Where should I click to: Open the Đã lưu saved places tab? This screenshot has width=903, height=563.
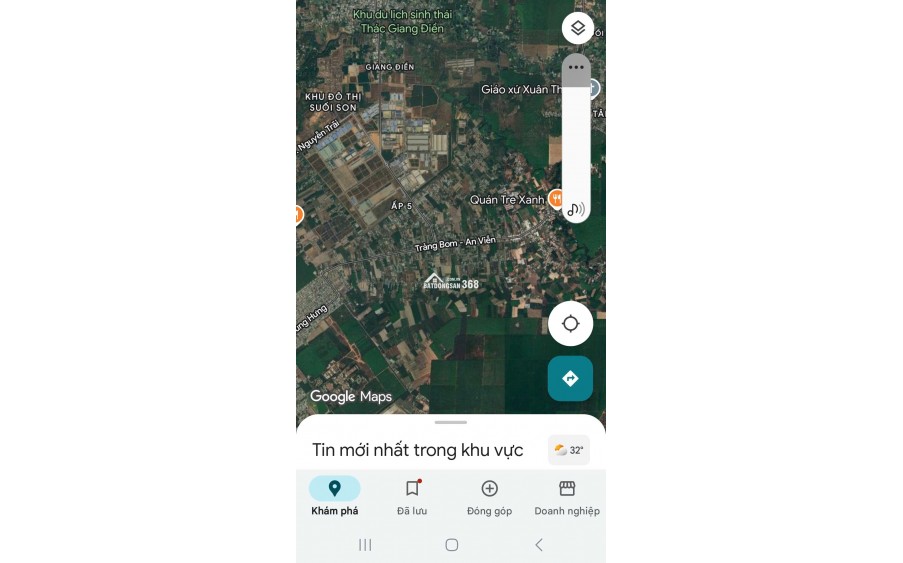coord(412,496)
